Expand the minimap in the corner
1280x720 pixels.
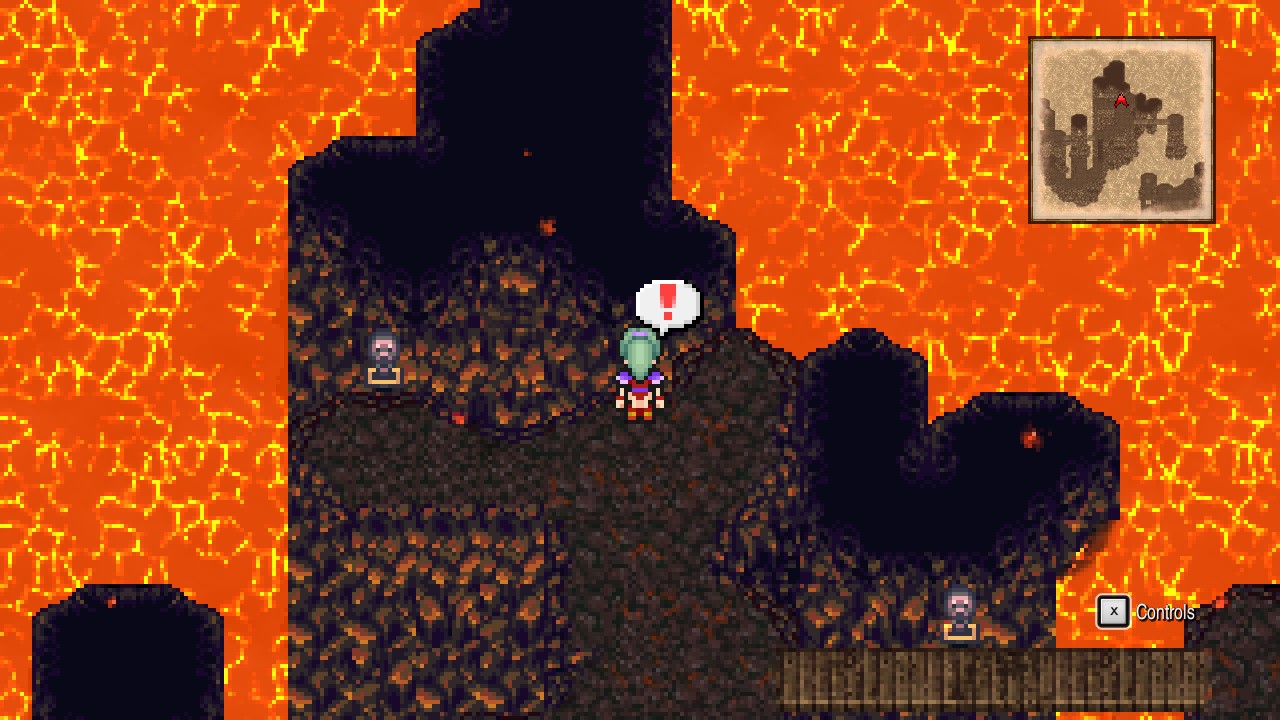pos(1121,130)
